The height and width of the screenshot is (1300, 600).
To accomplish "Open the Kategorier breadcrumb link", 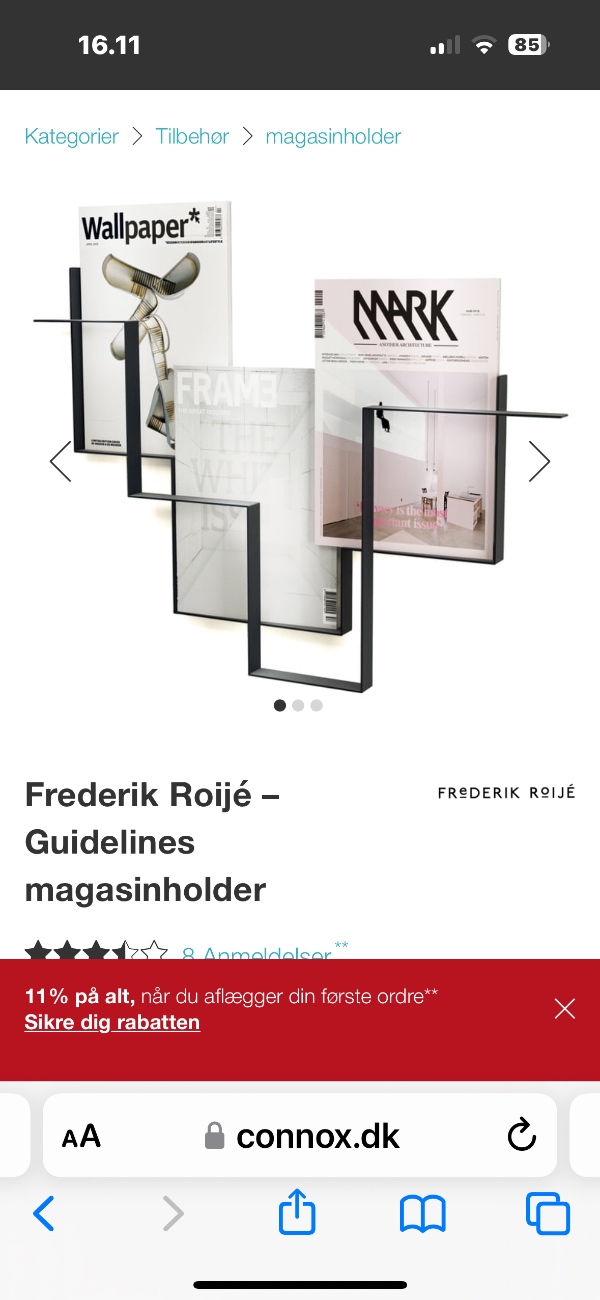I will (72, 137).
